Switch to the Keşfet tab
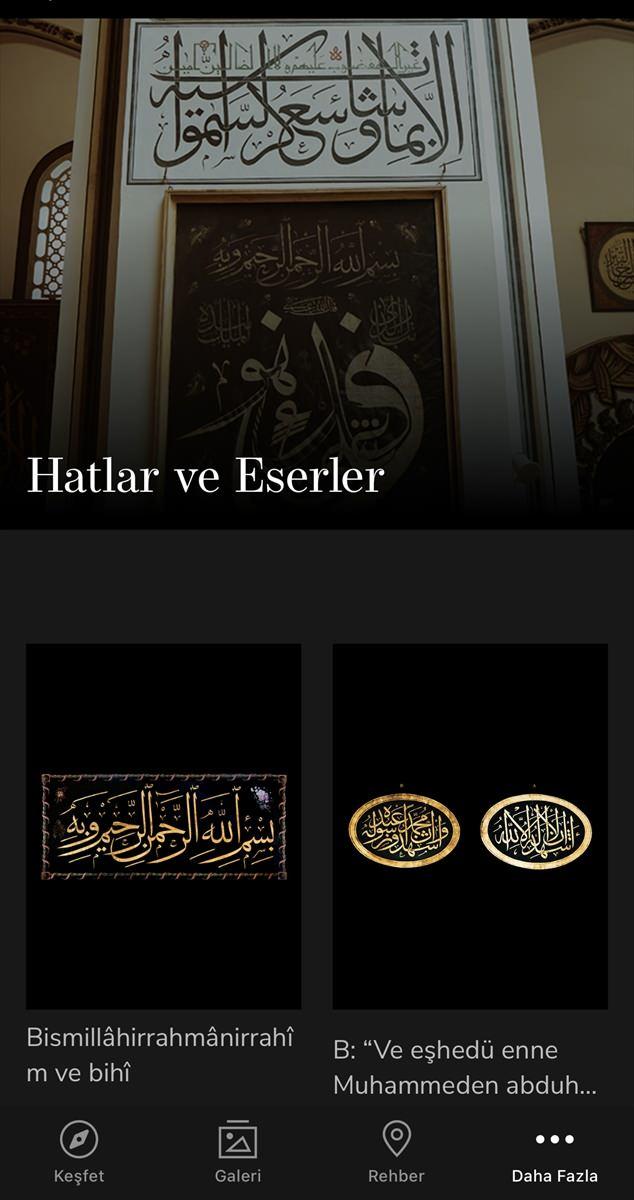 click(79, 1152)
